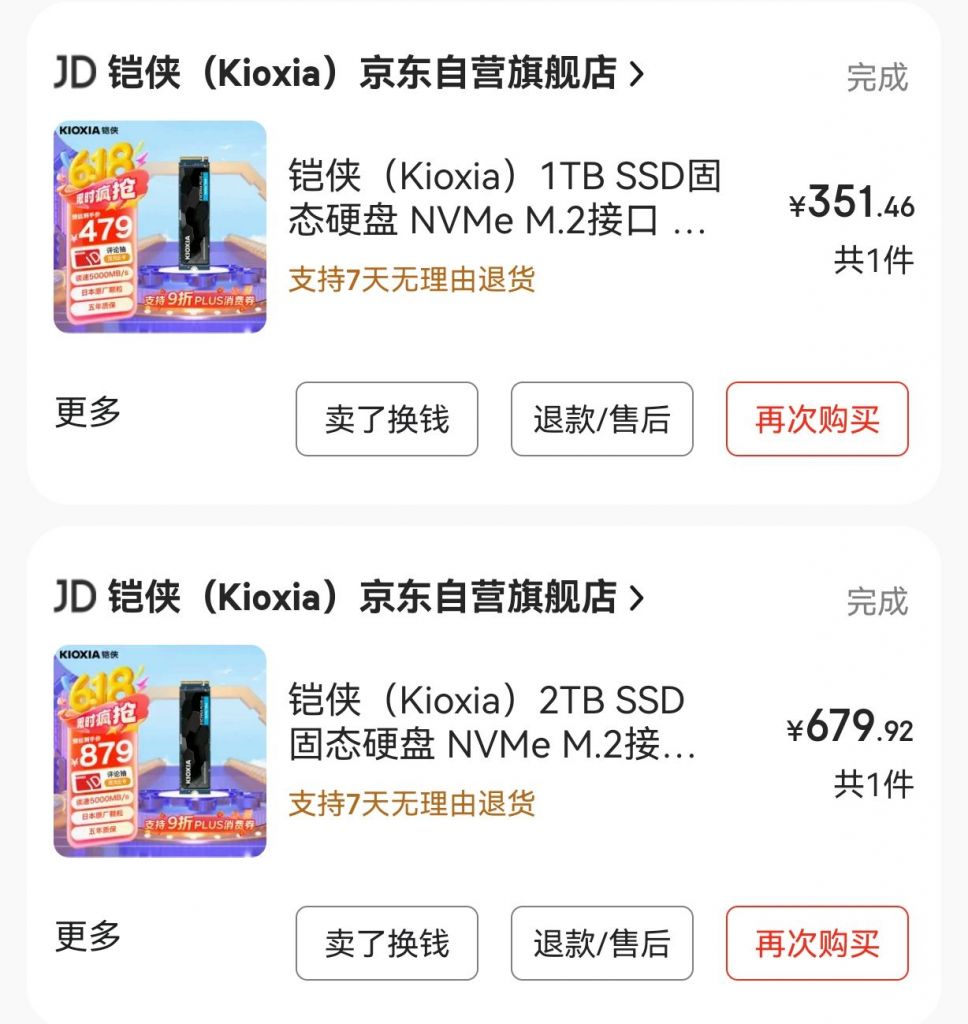968x1024 pixels.
Task: Click 再次购买 on the 1TB SSD order
Action: click(818, 420)
